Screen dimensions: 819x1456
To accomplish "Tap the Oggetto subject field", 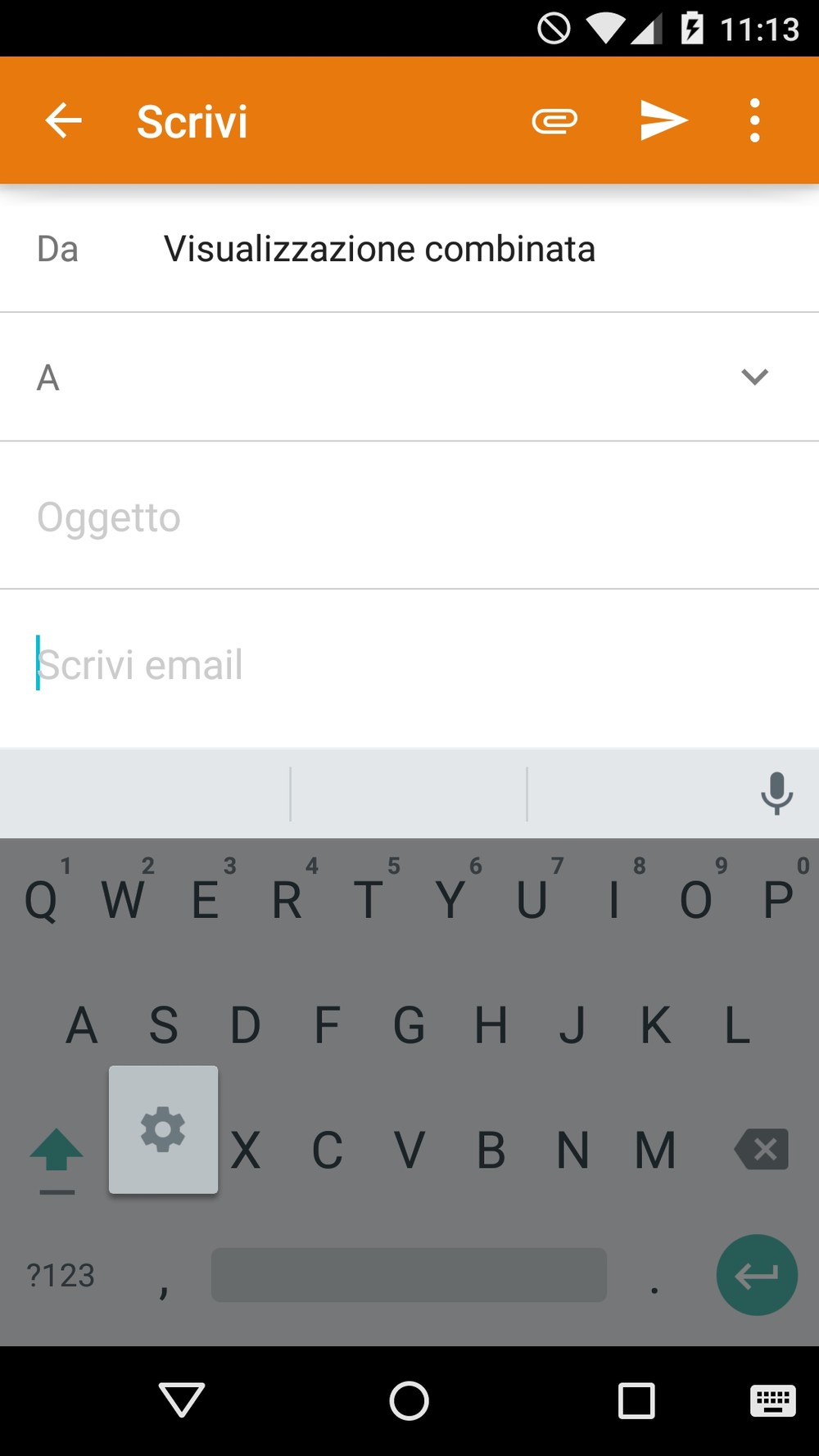I will [x=409, y=517].
